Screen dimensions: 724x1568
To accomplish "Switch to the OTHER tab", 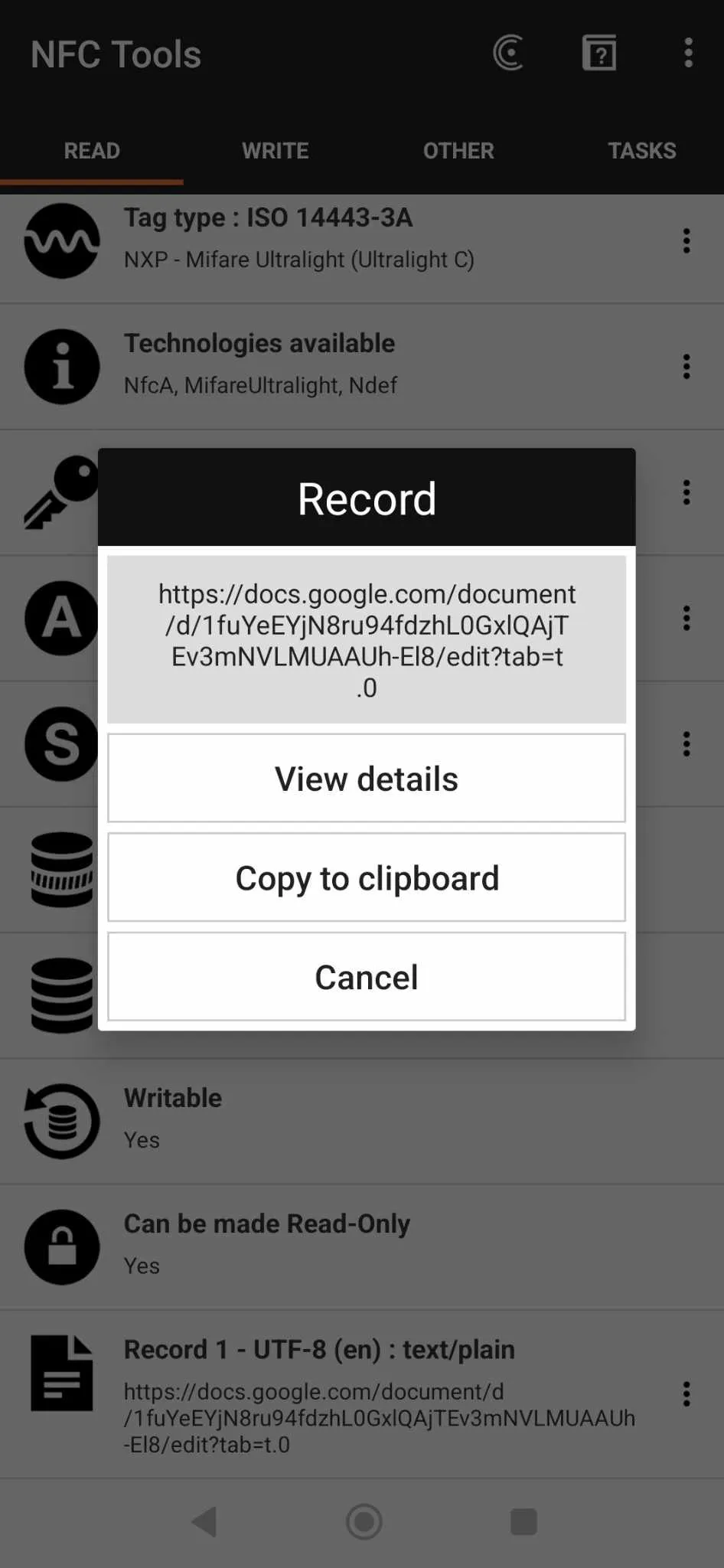I will point(458,151).
